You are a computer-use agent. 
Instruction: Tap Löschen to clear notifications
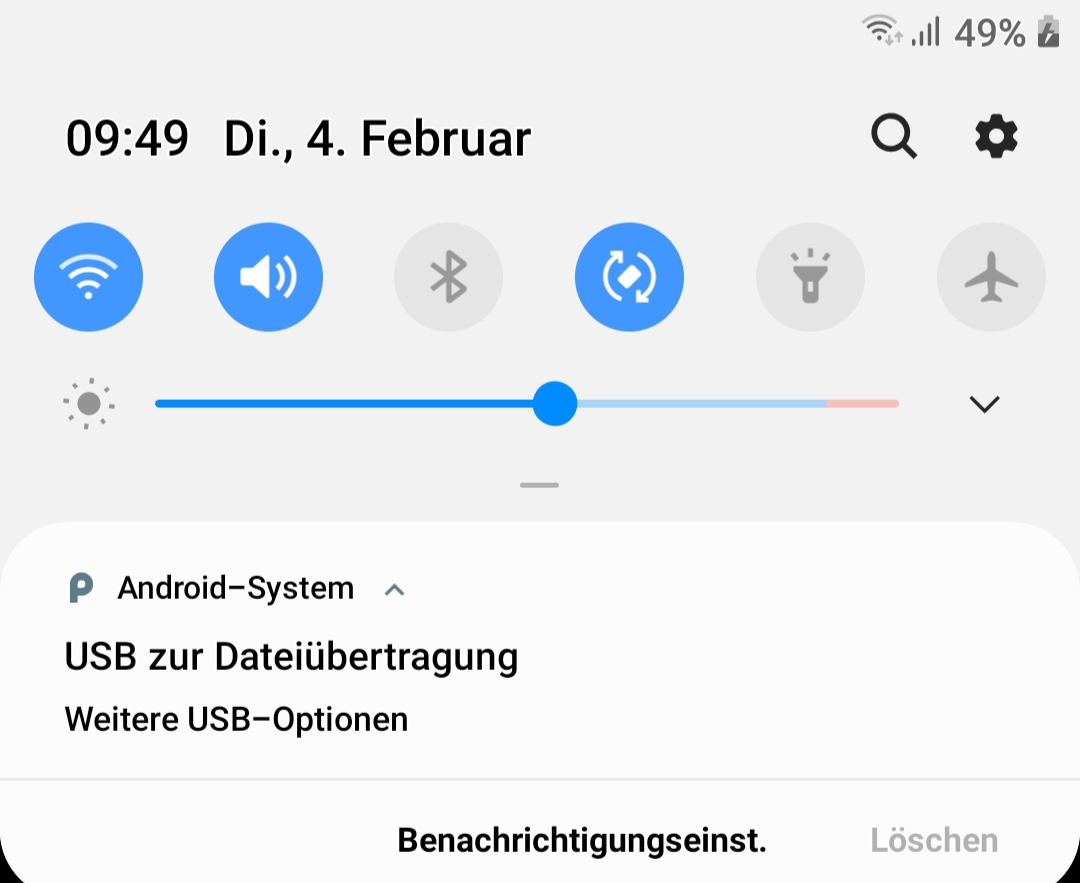[x=934, y=840]
